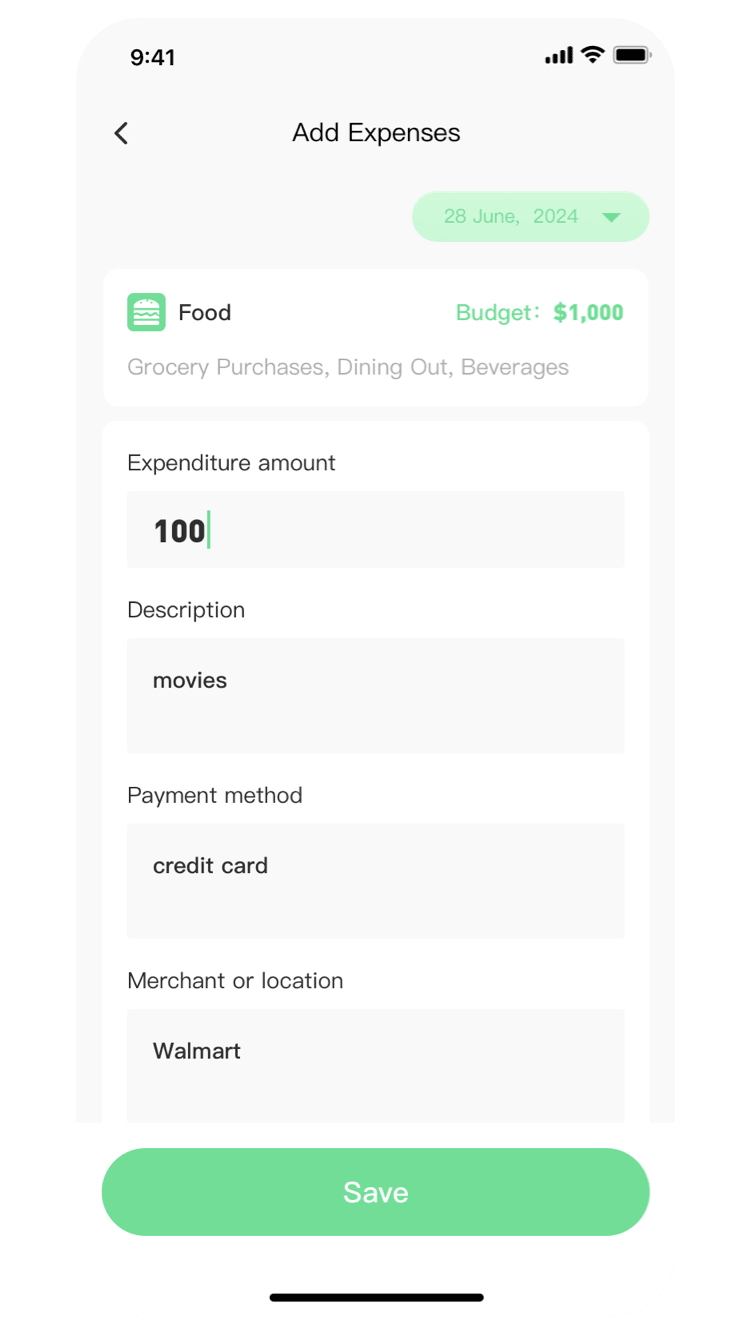
Task: Go back from Add Expenses
Action: click(121, 133)
